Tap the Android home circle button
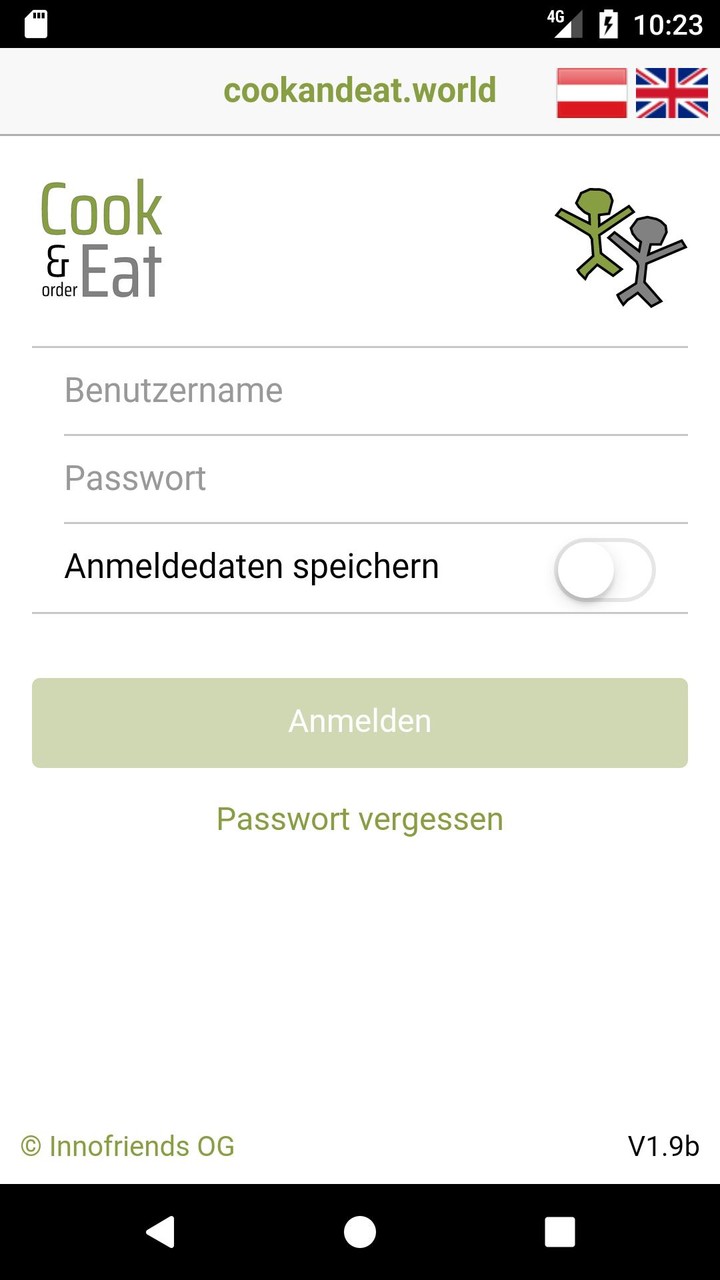 358,1231
